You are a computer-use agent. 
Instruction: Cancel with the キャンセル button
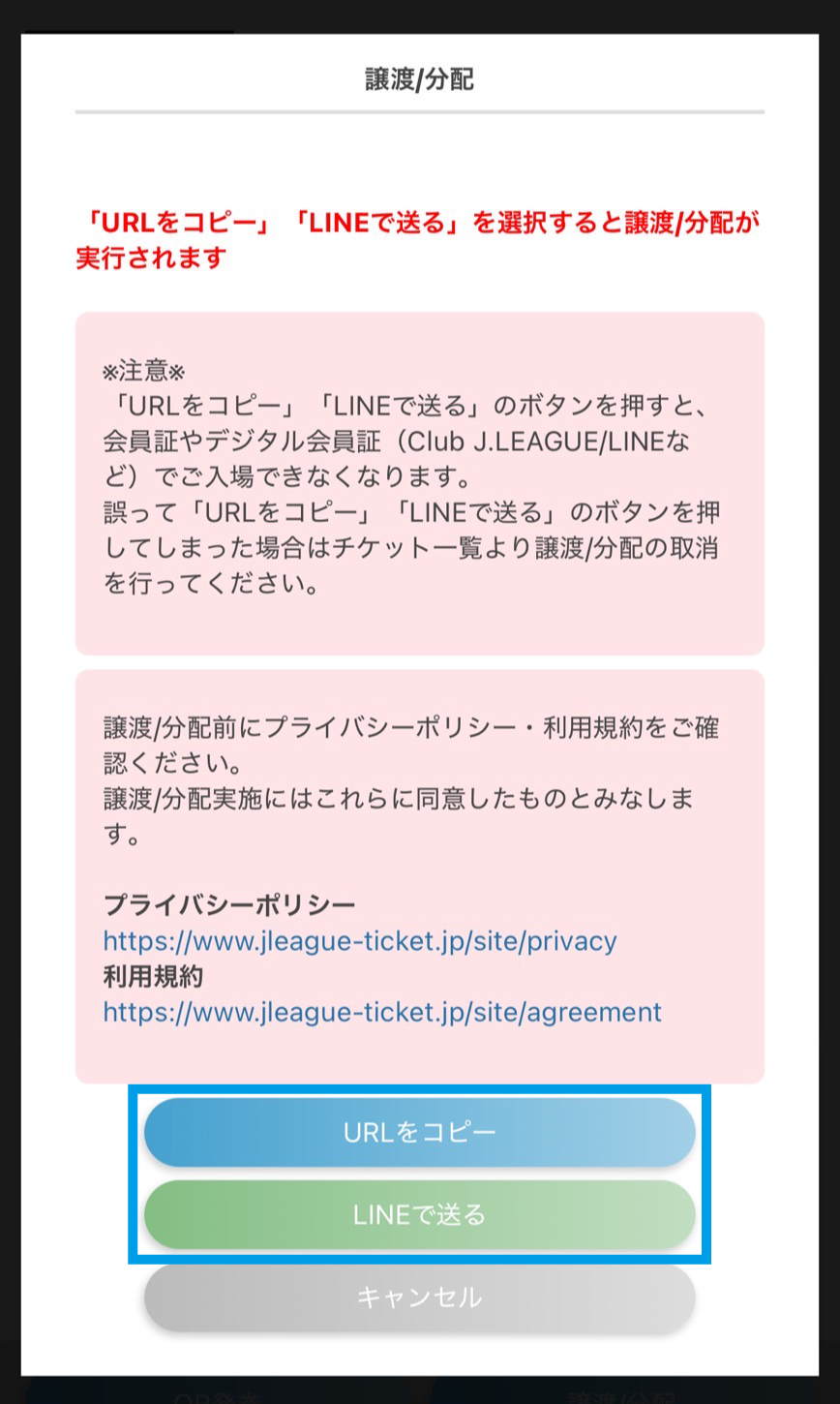click(x=419, y=1297)
